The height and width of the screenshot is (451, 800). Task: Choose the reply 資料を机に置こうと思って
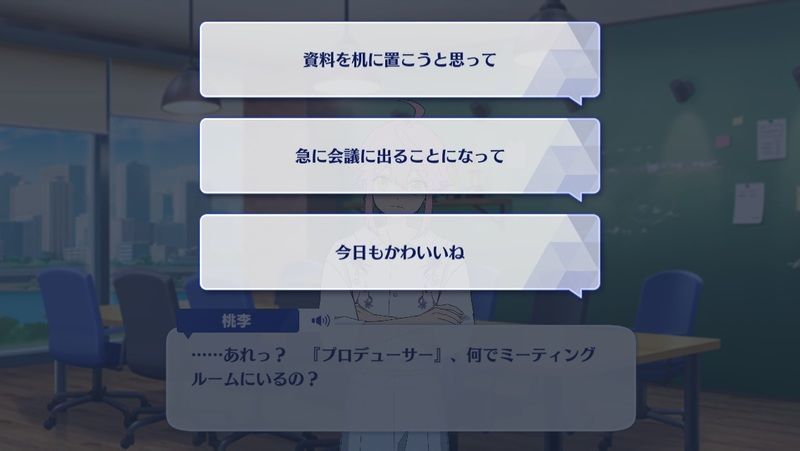tap(399, 60)
